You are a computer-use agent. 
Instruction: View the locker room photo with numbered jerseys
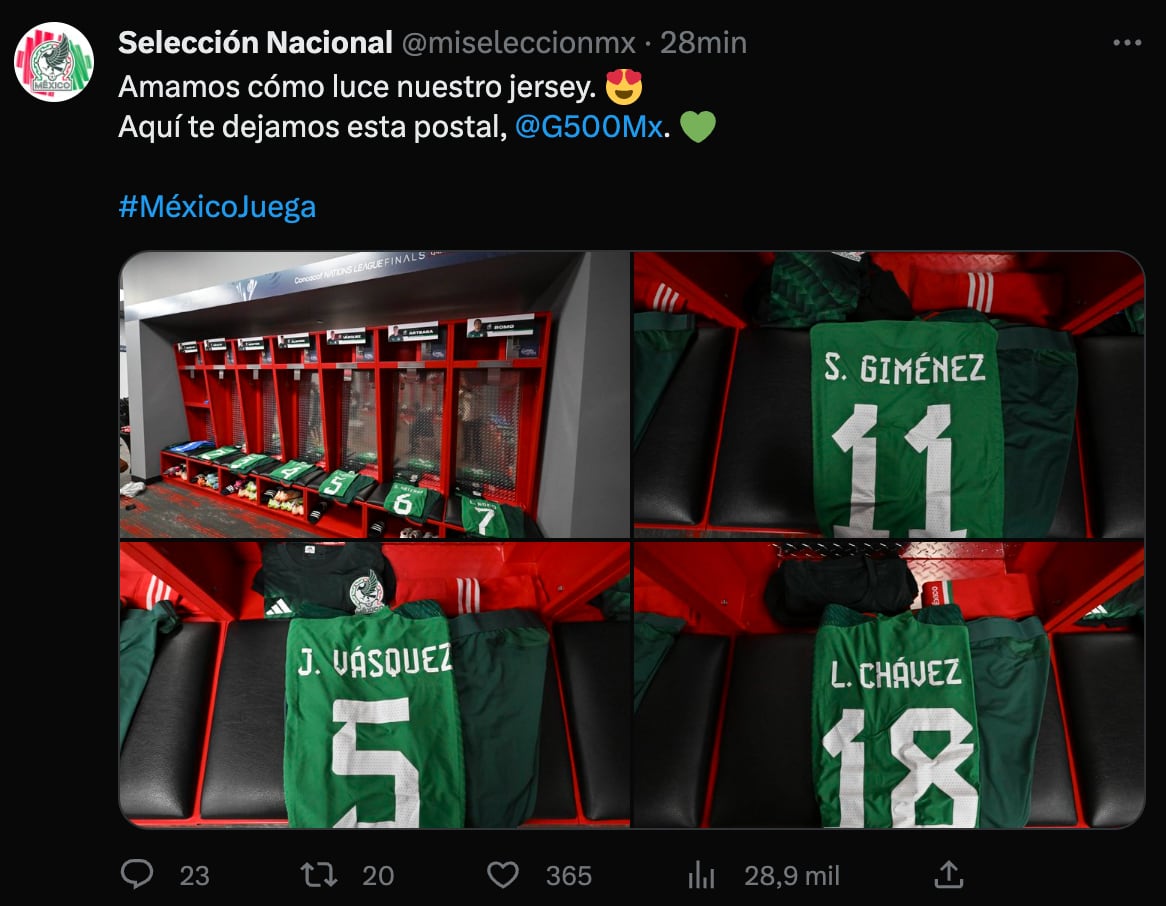(x=375, y=395)
